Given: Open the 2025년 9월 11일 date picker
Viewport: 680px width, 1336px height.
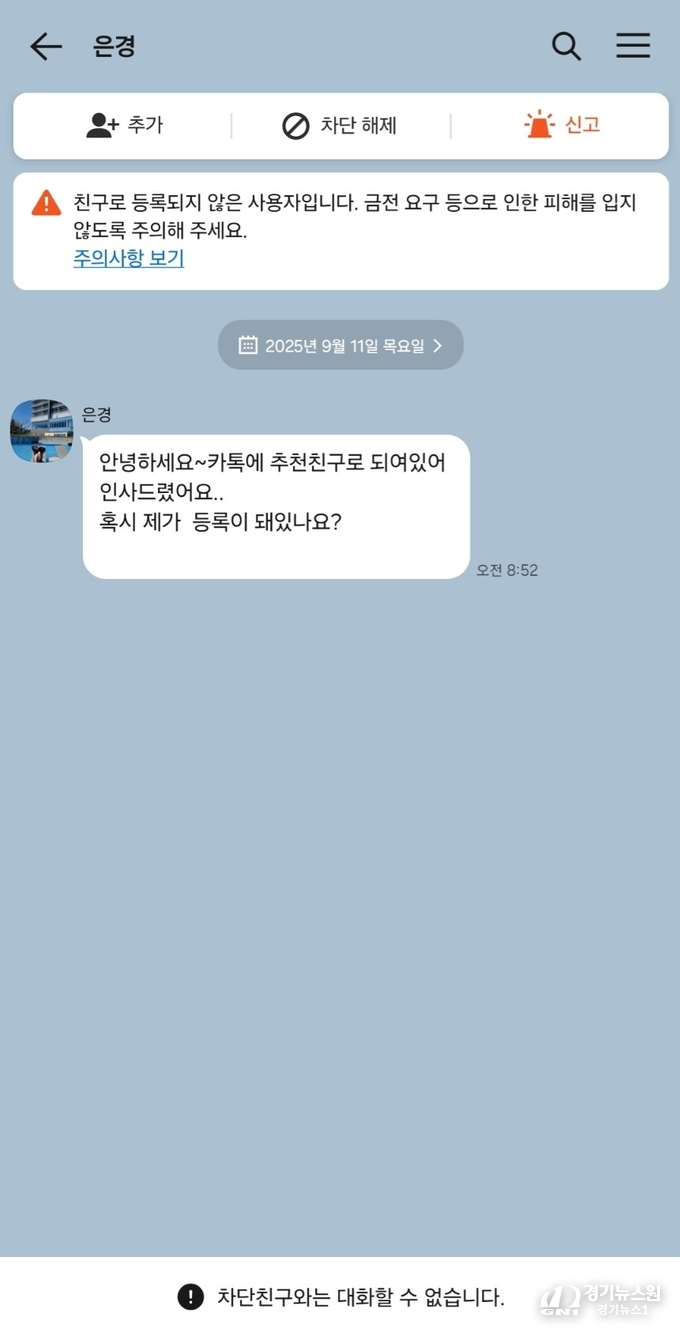Looking at the screenshot, I should click(x=340, y=345).
